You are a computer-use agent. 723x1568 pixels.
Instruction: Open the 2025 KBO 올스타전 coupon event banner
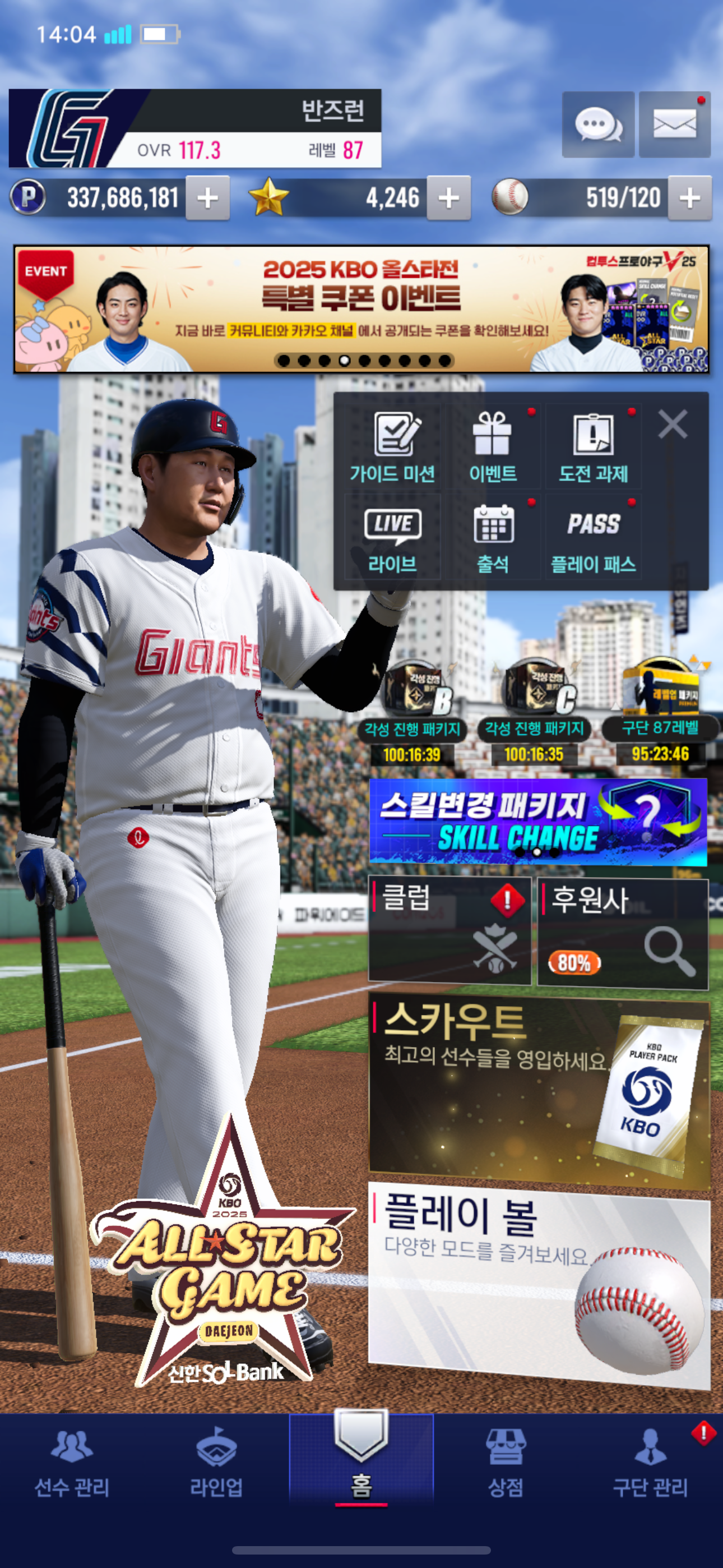(361, 308)
